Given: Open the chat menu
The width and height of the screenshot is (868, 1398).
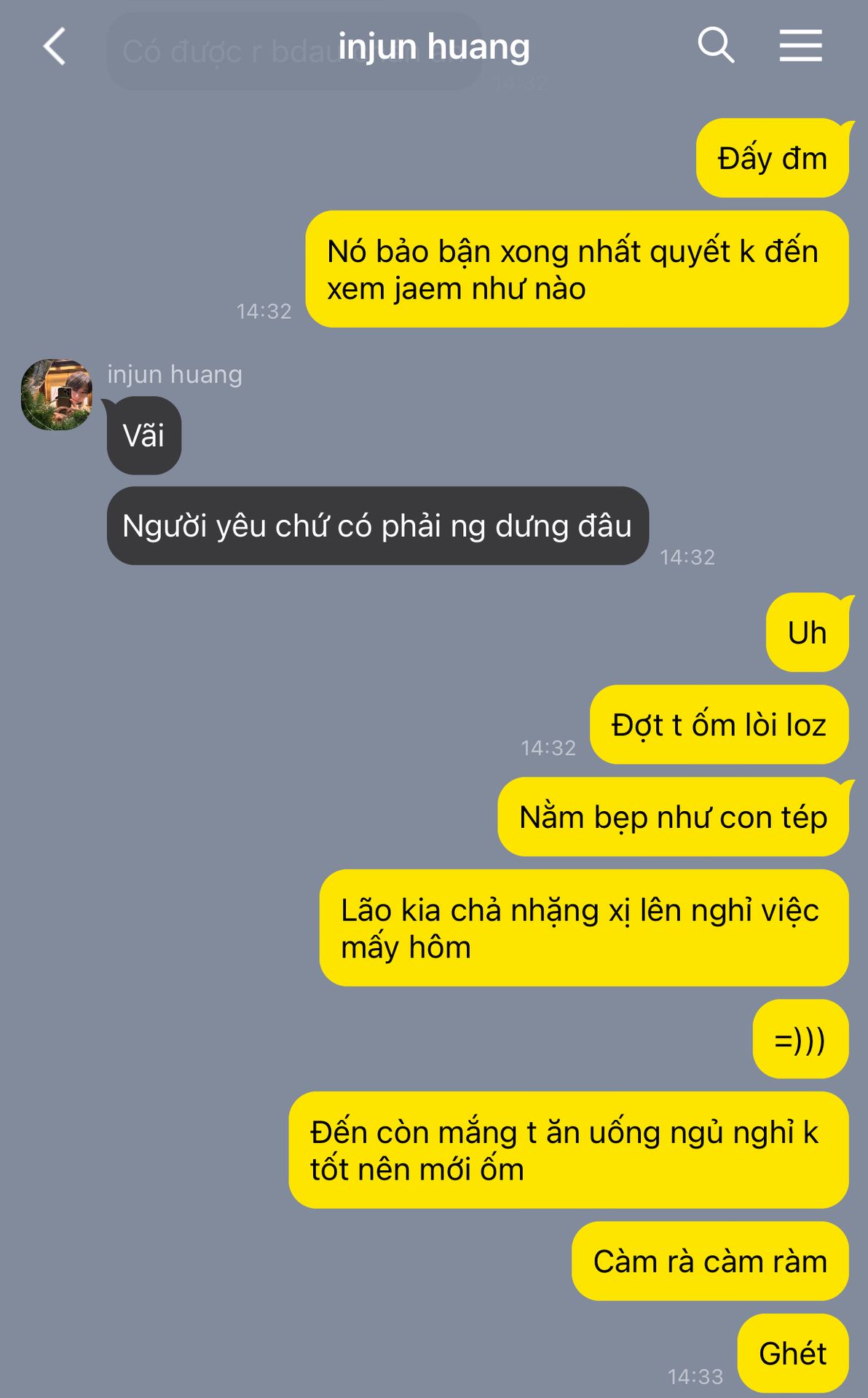Looking at the screenshot, I should (x=800, y=46).
